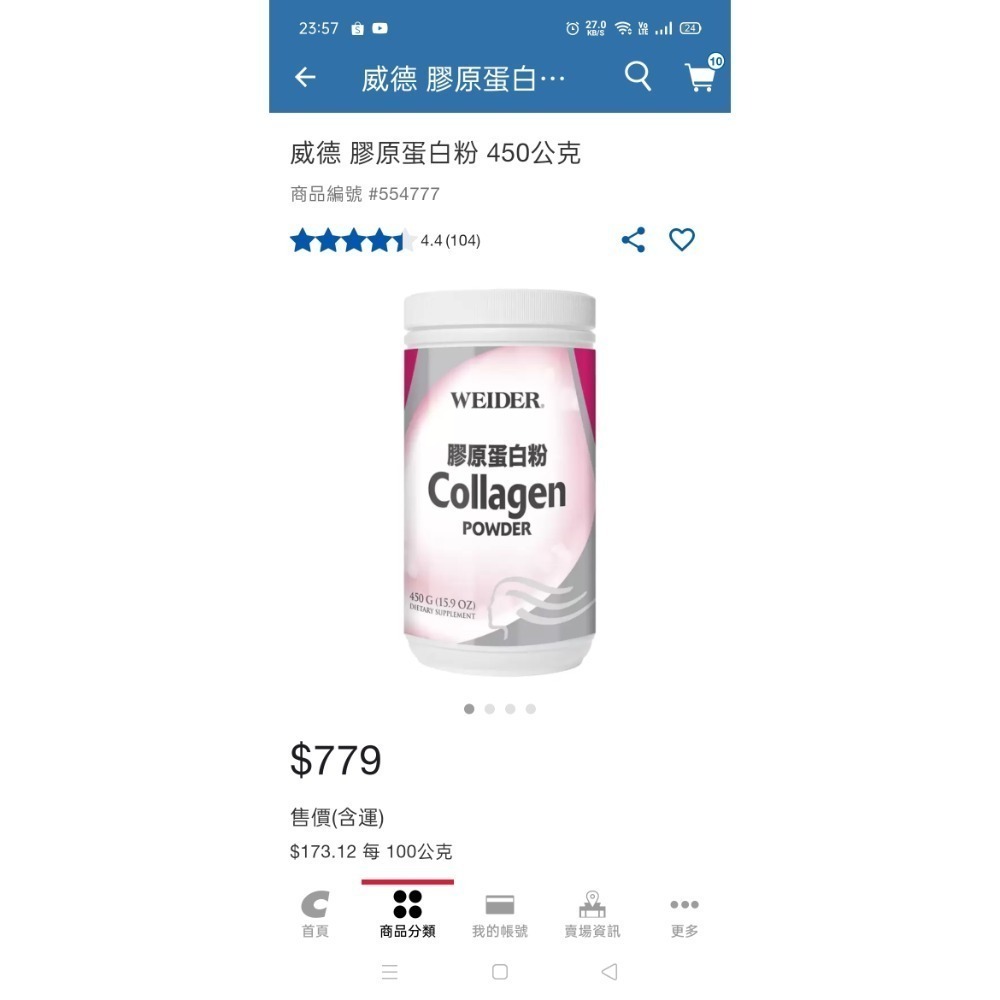Screen dimensions: 1000x1000
Task: Go back using the top arrow
Action: [305, 78]
